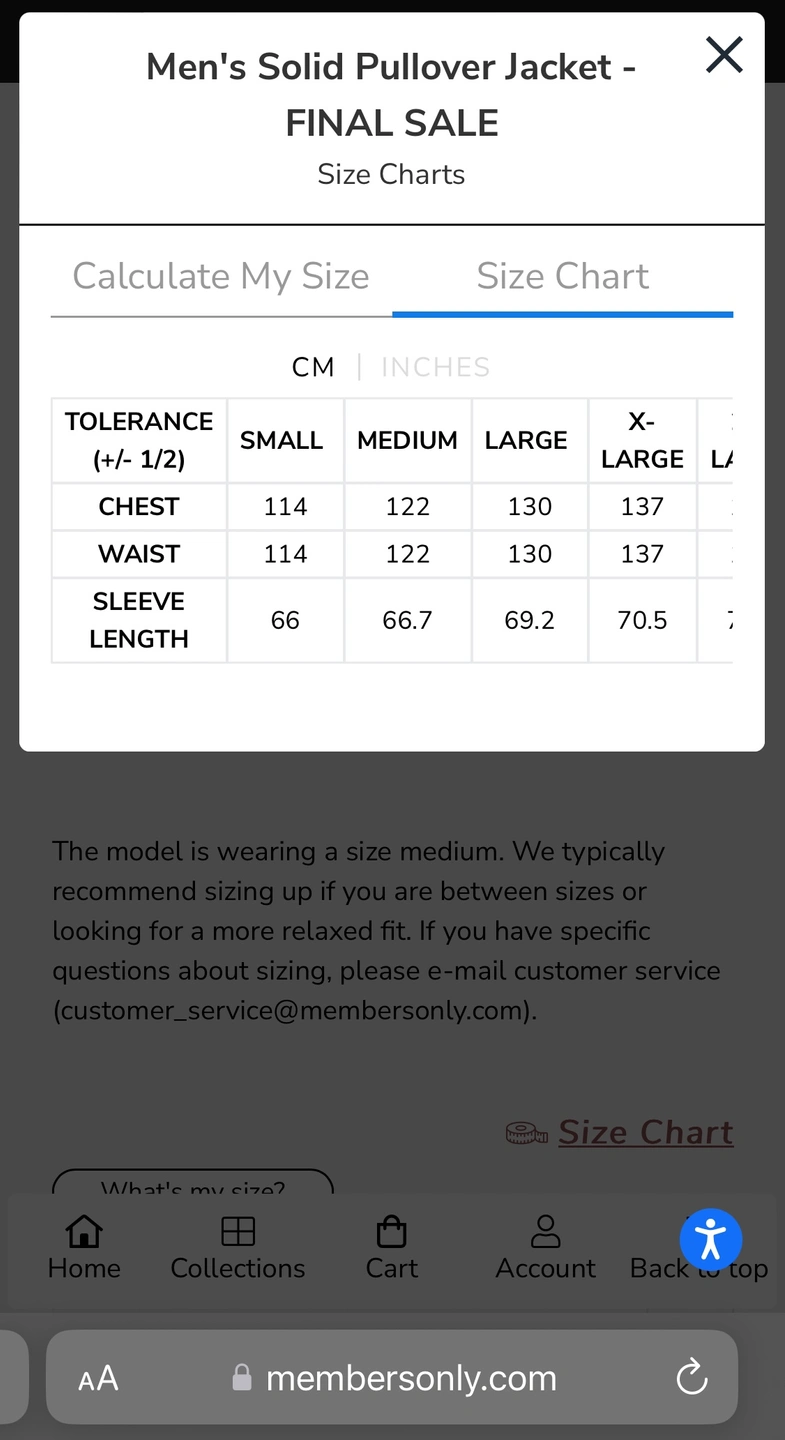The image size is (785, 1440).
Task: Open the Collections tab
Action: pyautogui.click(x=238, y=1247)
